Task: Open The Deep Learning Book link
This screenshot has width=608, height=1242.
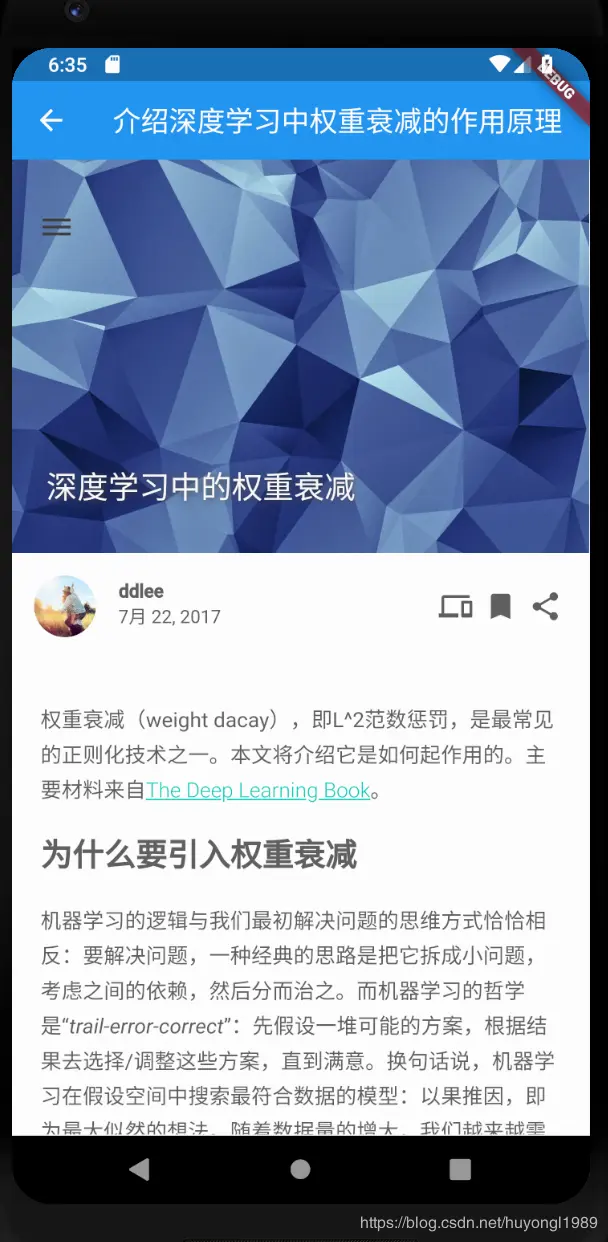Action: click(x=258, y=790)
